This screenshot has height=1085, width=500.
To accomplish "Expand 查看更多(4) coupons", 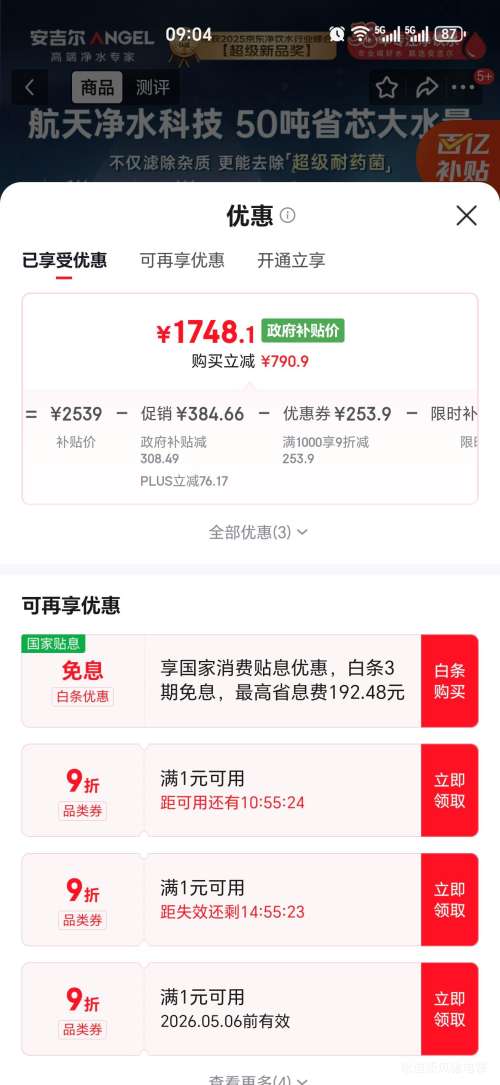I will point(258,1079).
